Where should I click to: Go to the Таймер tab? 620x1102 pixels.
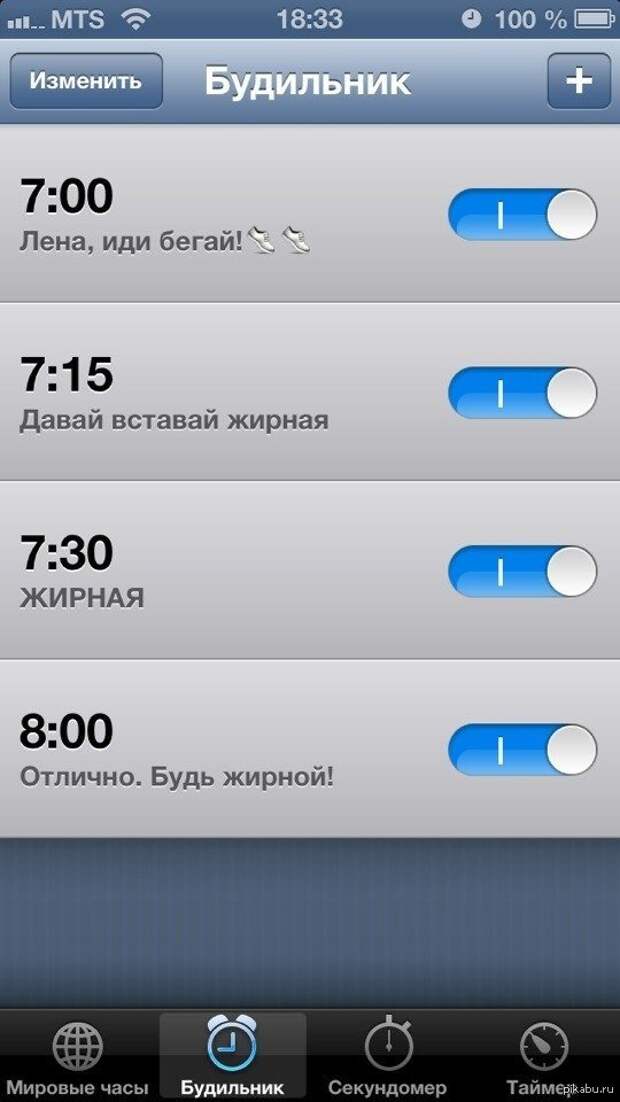pos(544,1056)
